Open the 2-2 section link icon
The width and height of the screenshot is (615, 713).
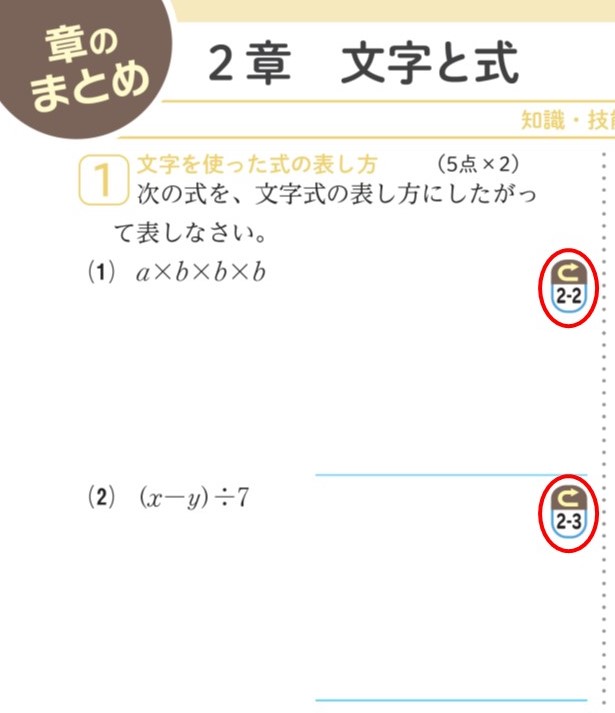point(568,287)
